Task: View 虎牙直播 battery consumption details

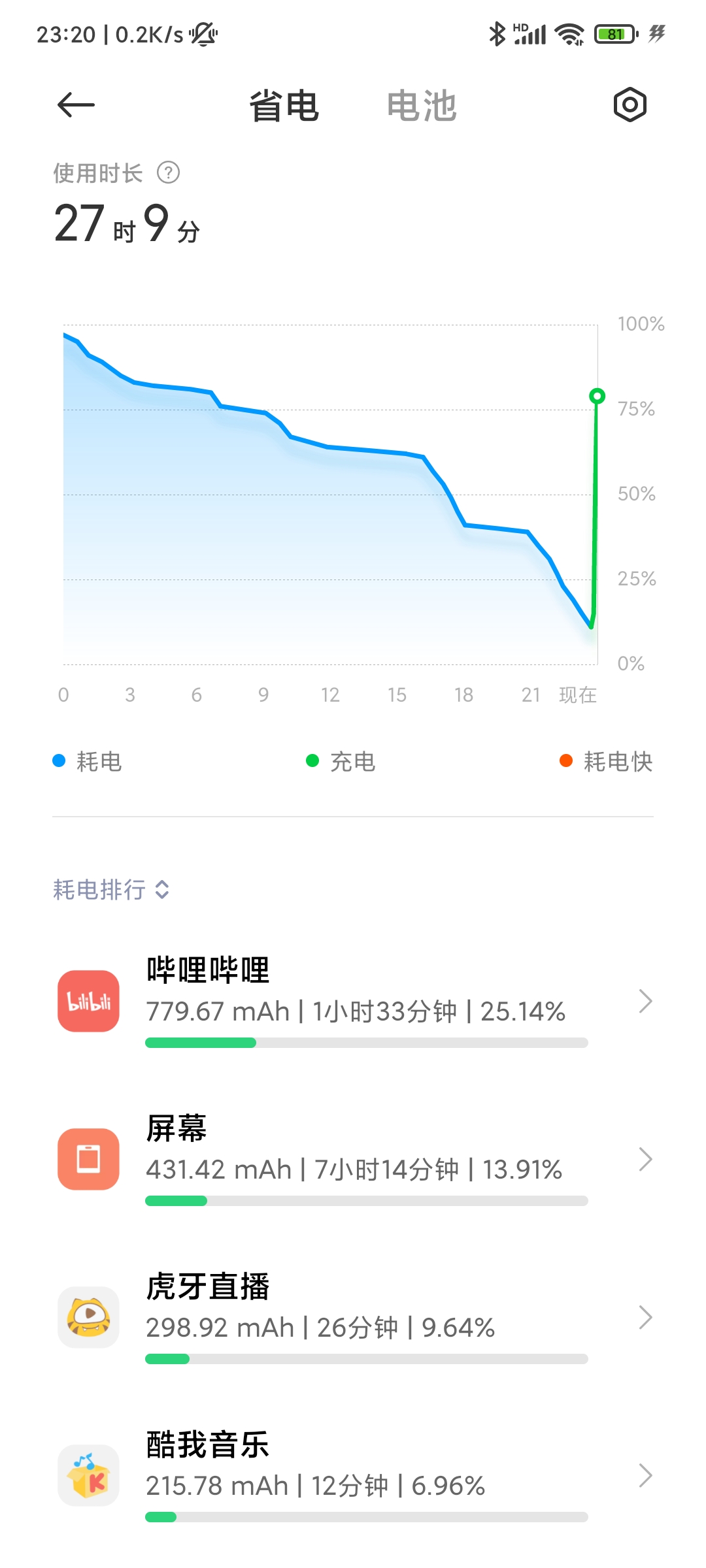Action: (x=353, y=1317)
